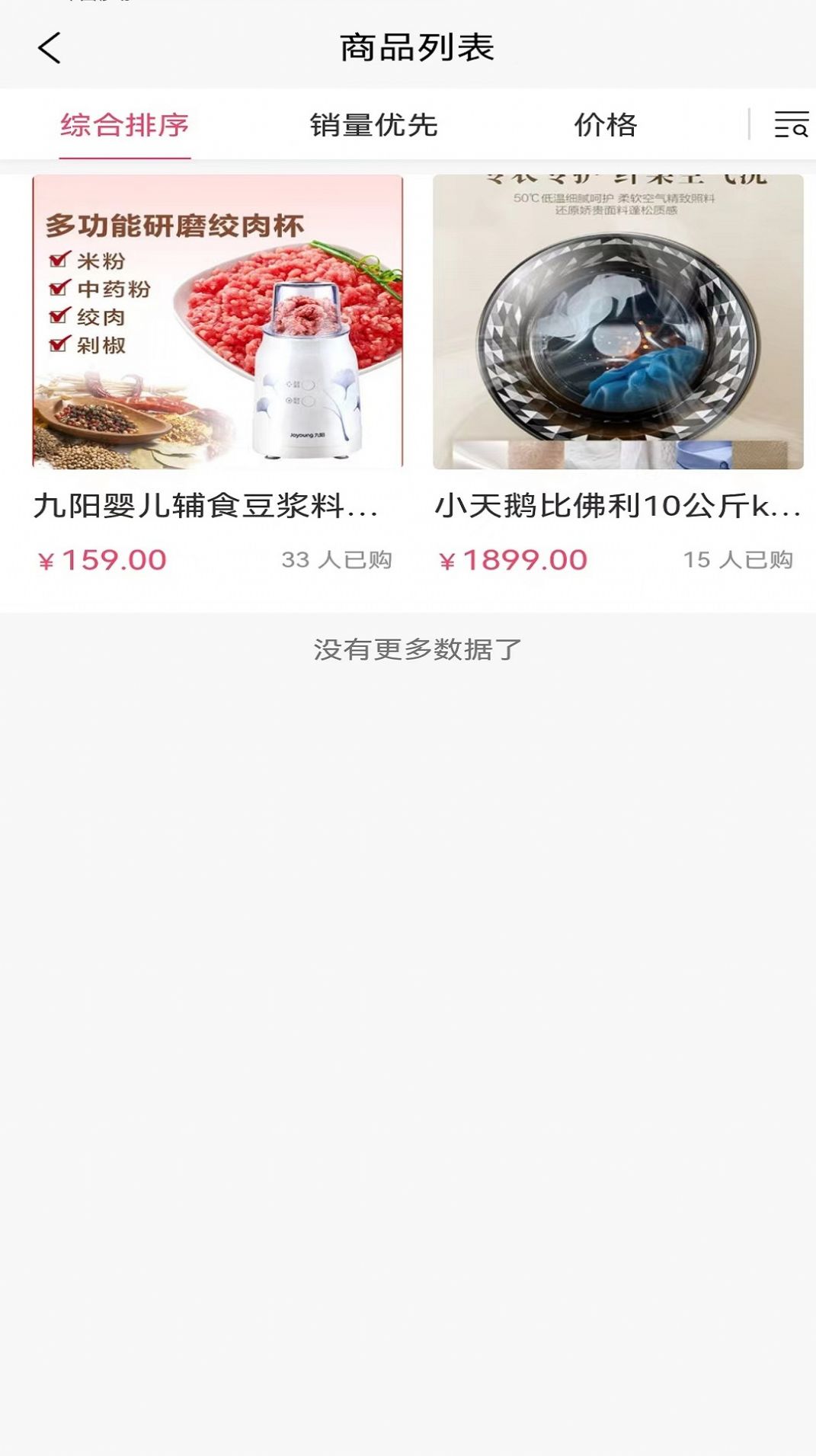The image size is (816, 1456).
Task: Navigate back using the back arrow
Action: 48,48
